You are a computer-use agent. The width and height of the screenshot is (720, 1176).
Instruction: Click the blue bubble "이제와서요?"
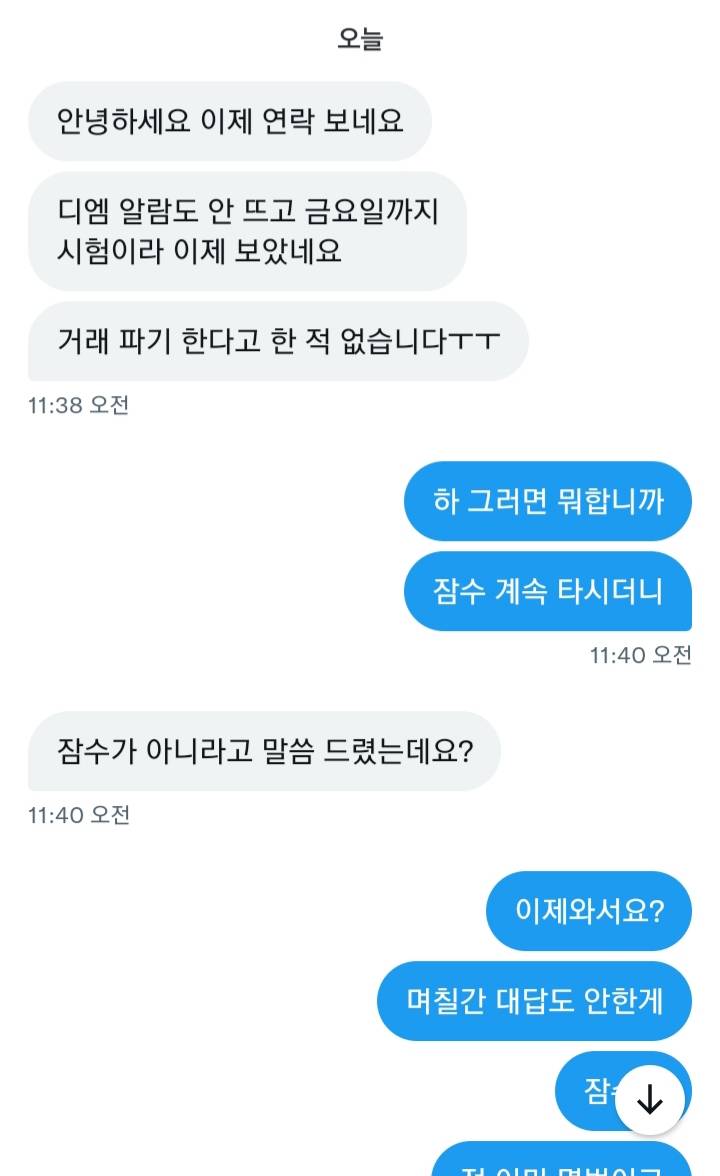point(588,910)
